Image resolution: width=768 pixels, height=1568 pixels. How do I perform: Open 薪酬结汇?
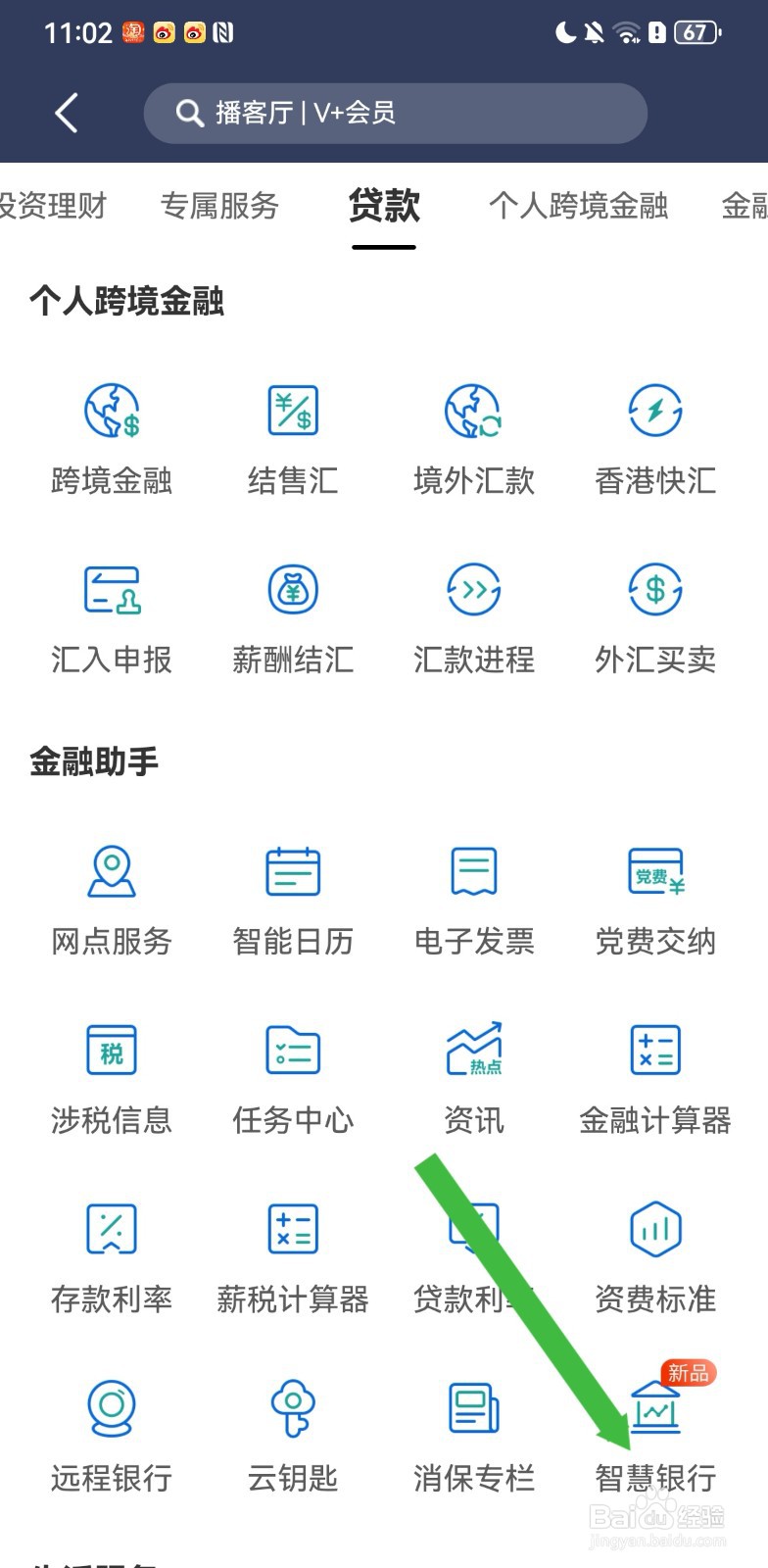(293, 619)
